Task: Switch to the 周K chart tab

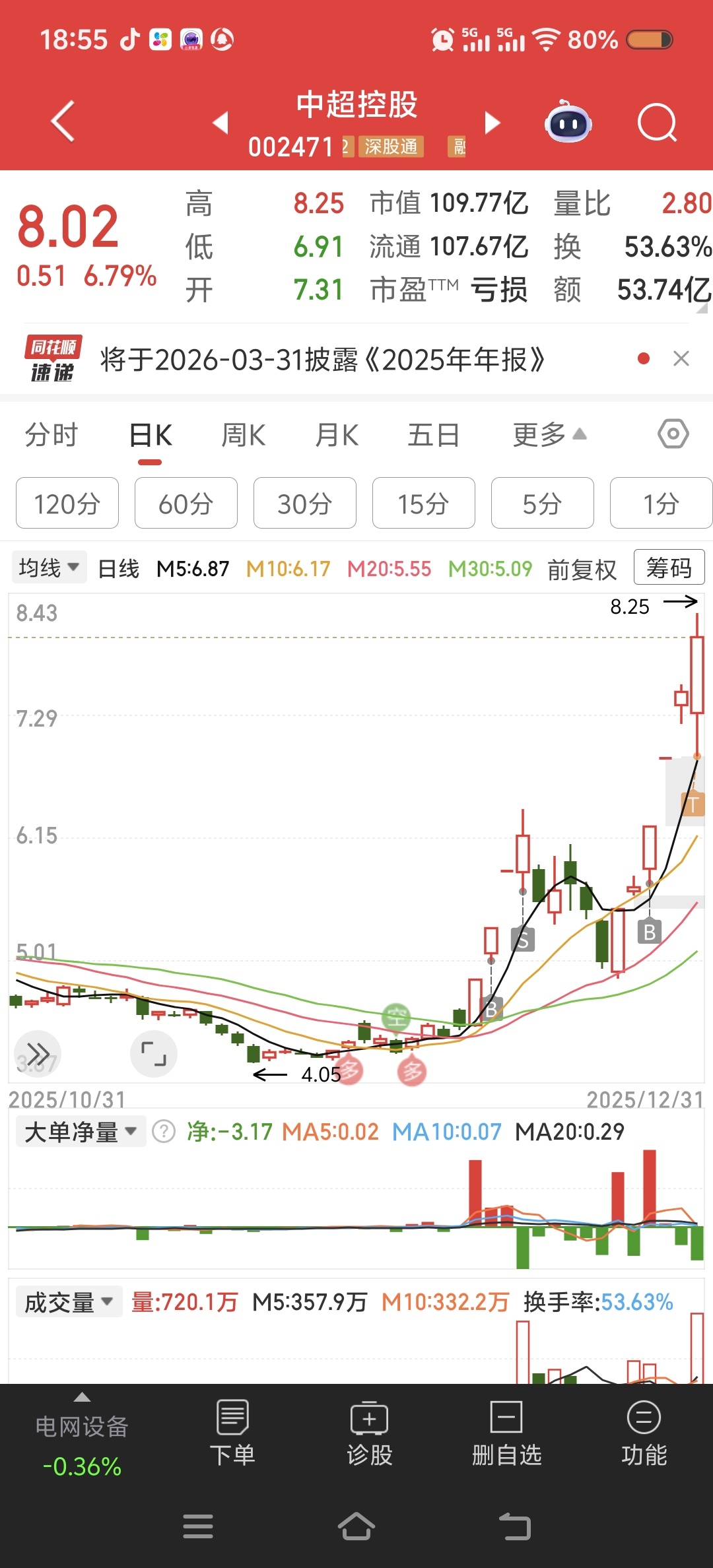Action: [x=243, y=436]
